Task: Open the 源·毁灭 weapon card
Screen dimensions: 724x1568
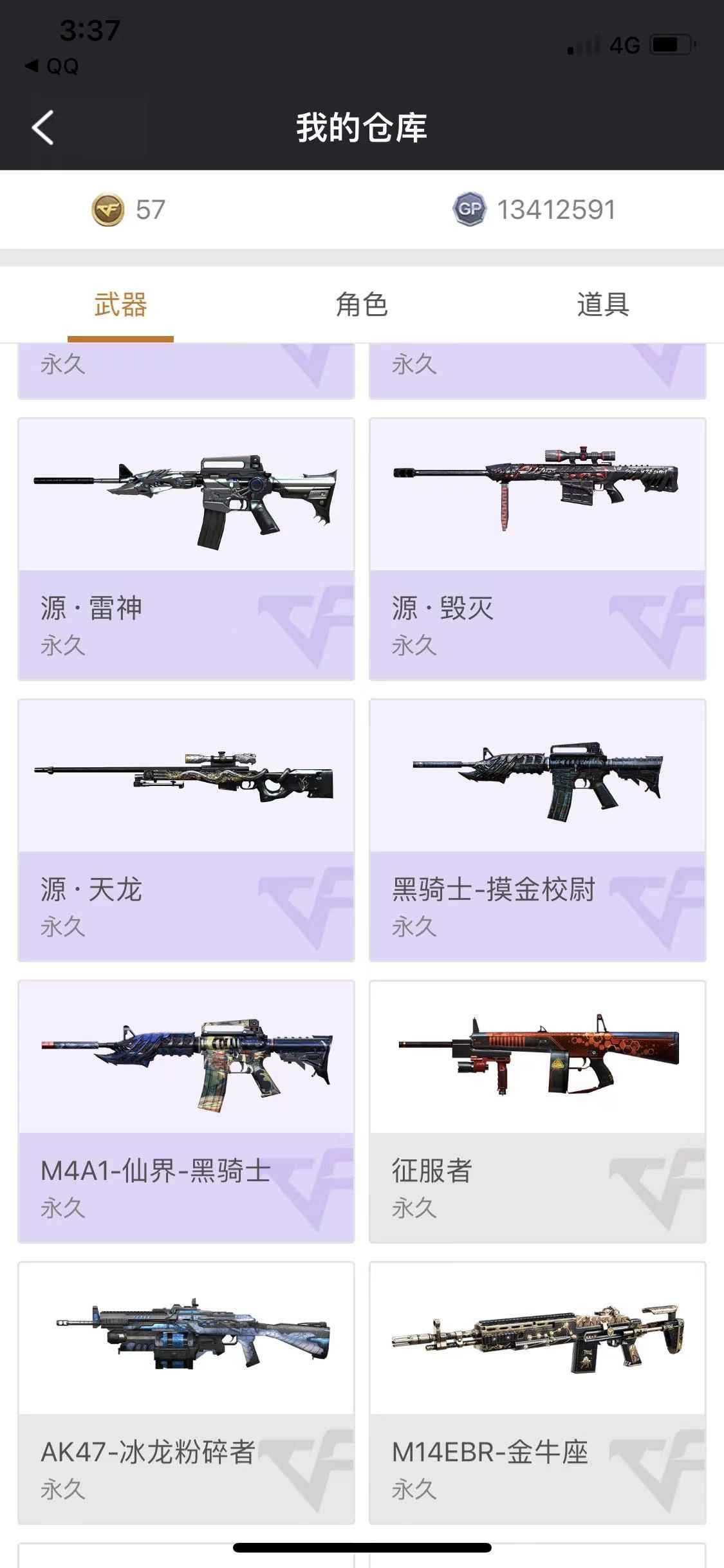Action: [x=537, y=549]
